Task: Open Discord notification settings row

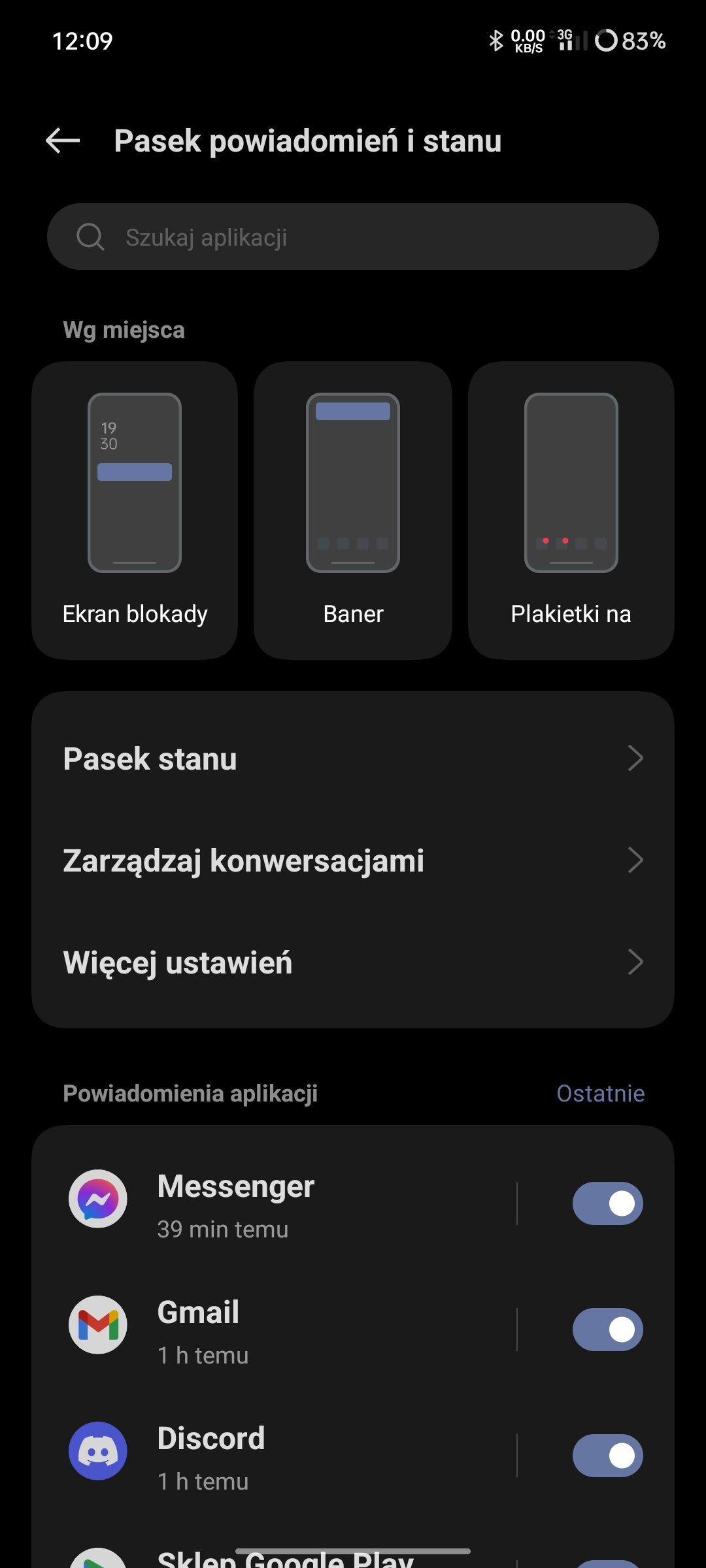Action: pyautogui.click(x=275, y=1456)
